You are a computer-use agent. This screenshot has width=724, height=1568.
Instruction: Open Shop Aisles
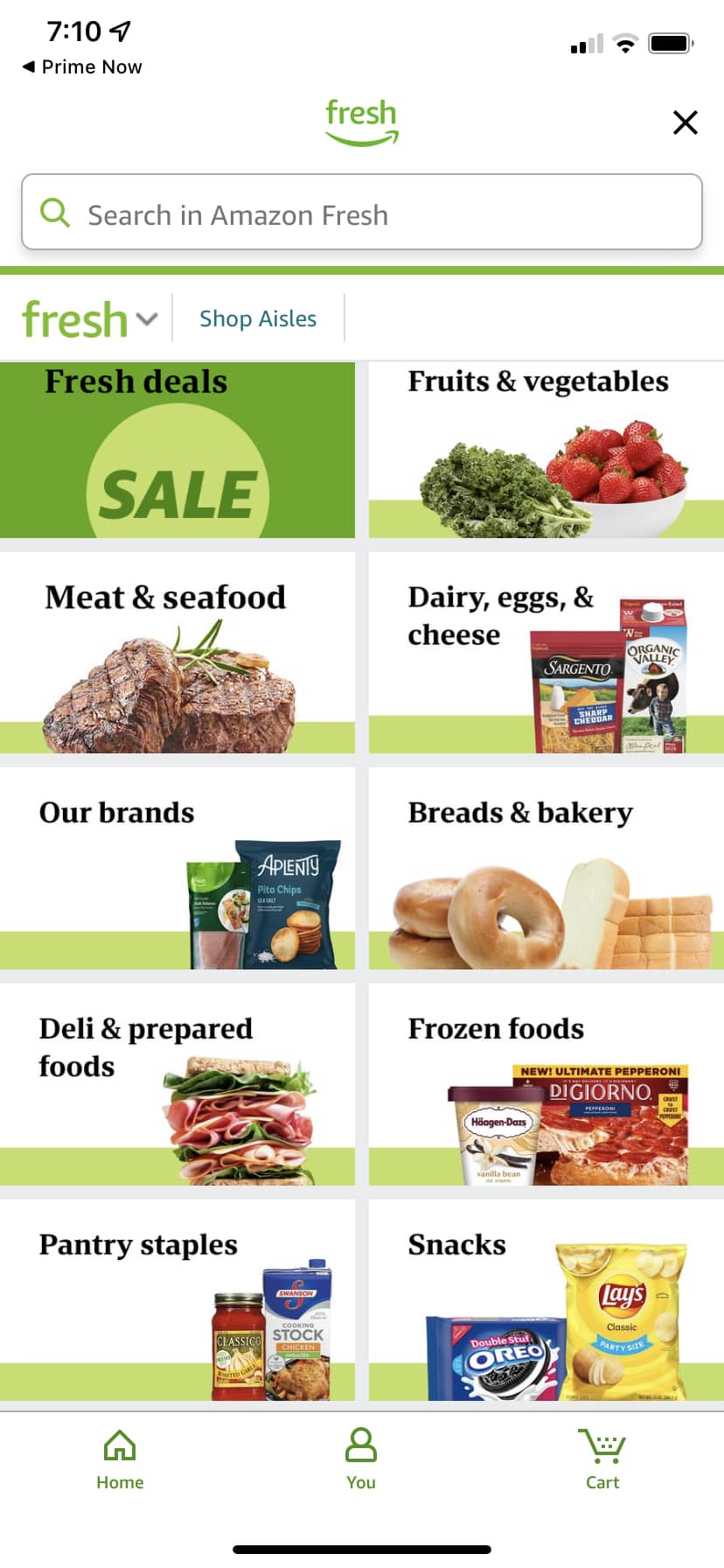coord(258,318)
